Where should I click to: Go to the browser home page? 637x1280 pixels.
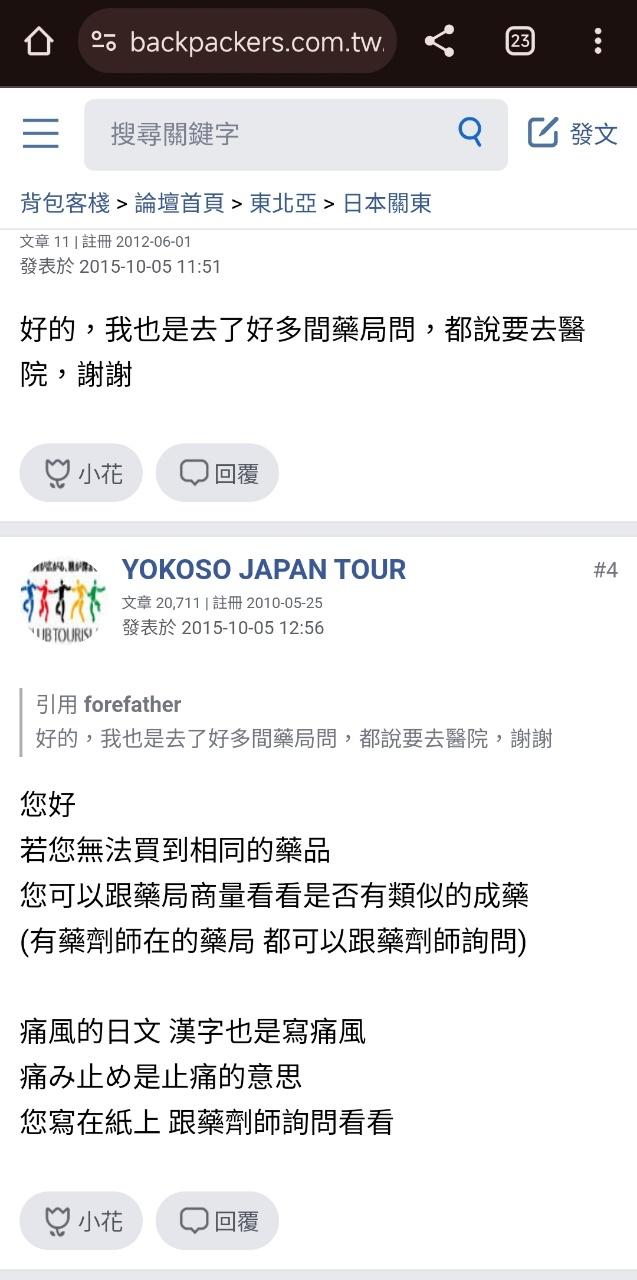[x=38, y=41]
